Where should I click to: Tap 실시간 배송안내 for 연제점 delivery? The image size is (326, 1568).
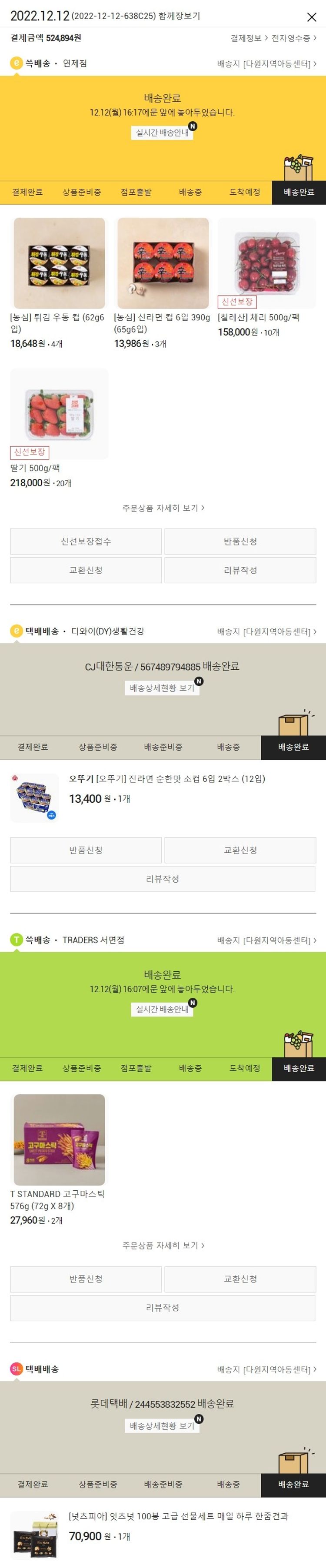tap(162, 133)
